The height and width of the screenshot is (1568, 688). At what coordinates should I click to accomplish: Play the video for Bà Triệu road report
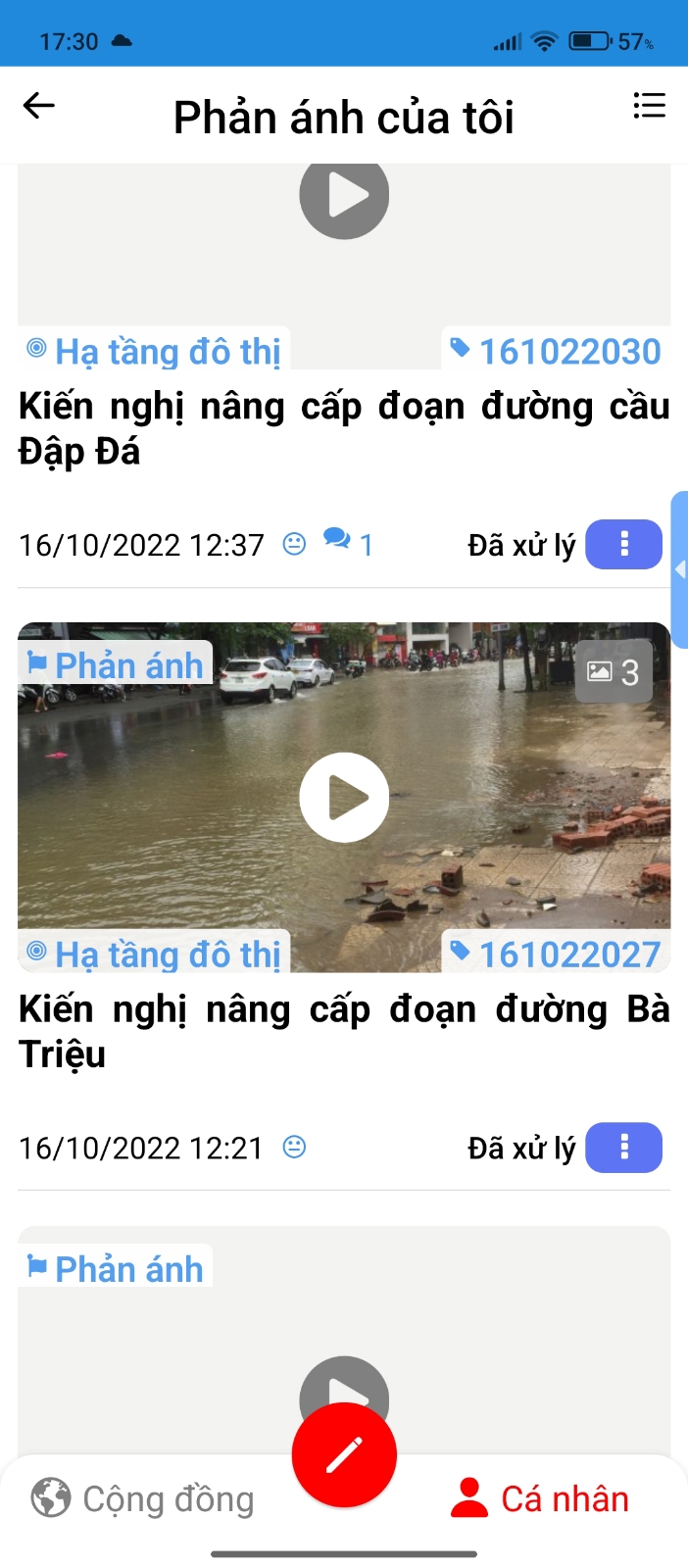click(x=344, y=798)
